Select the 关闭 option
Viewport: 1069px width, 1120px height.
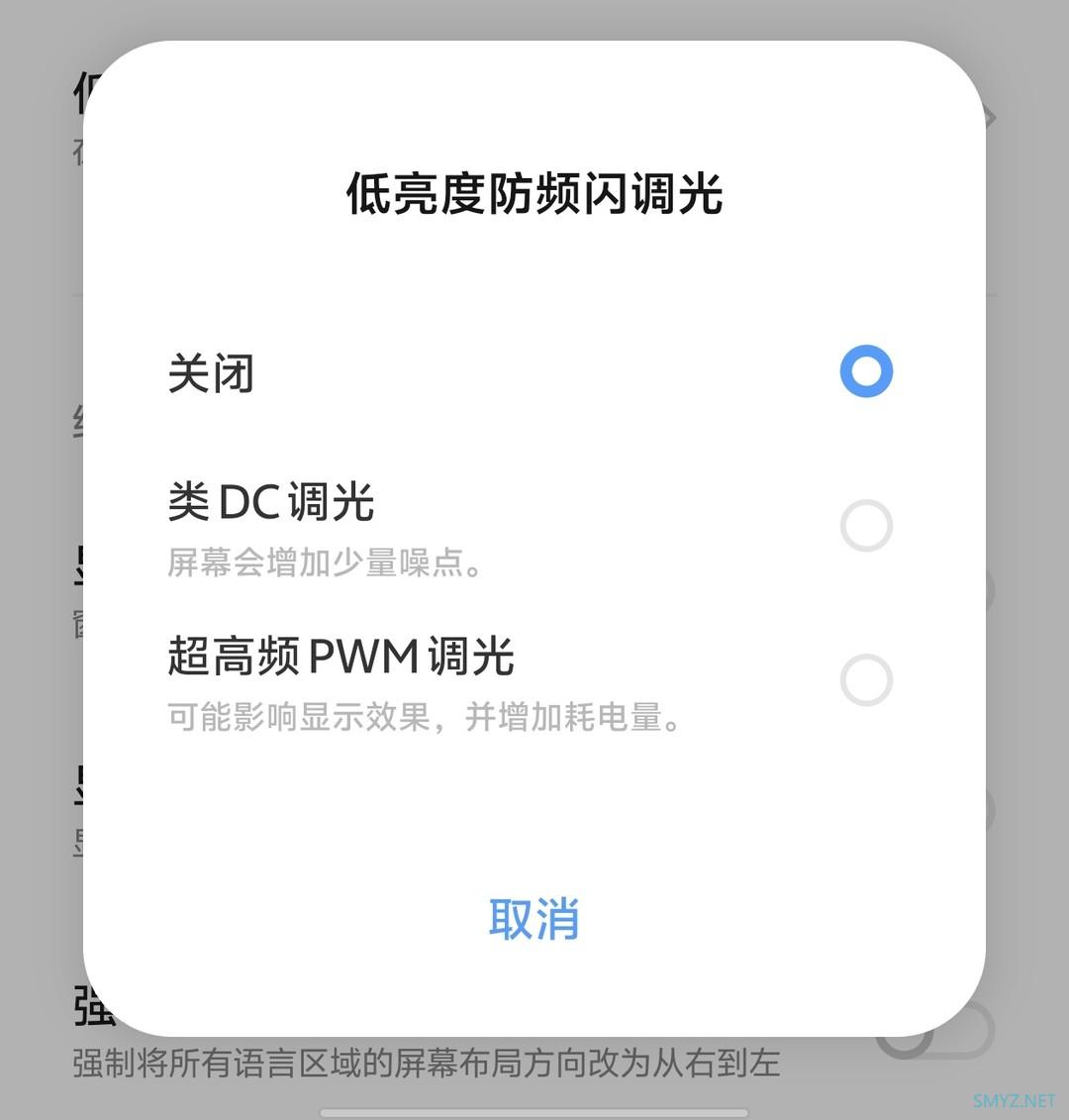click(865, 371)
